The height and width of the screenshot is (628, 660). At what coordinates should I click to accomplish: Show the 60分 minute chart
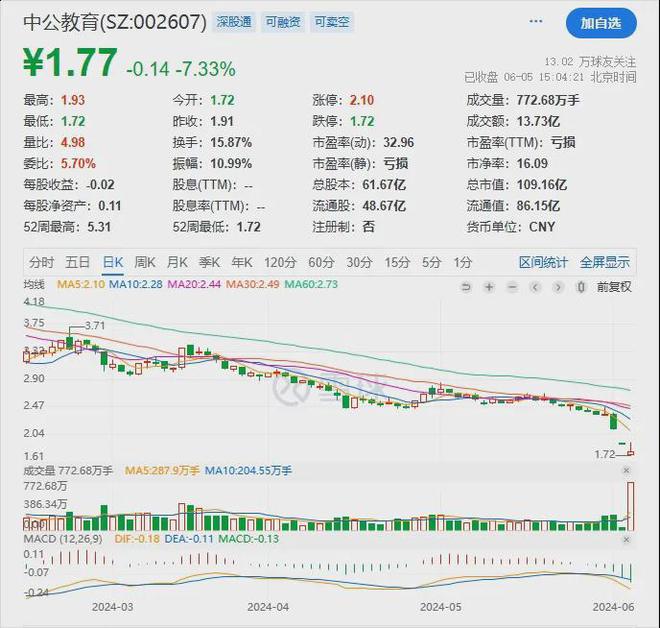point(321,262)
